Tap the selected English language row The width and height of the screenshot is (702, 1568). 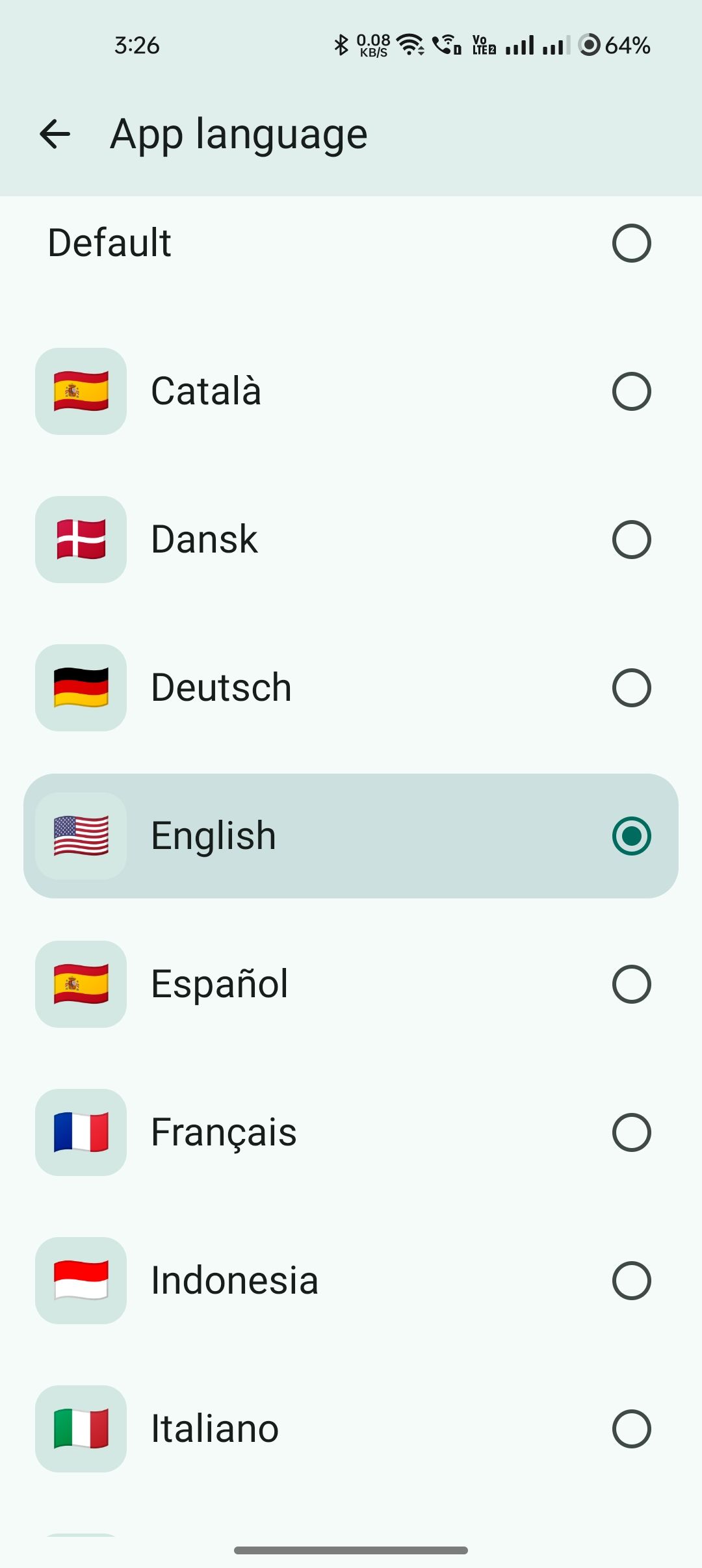point(351,836)
